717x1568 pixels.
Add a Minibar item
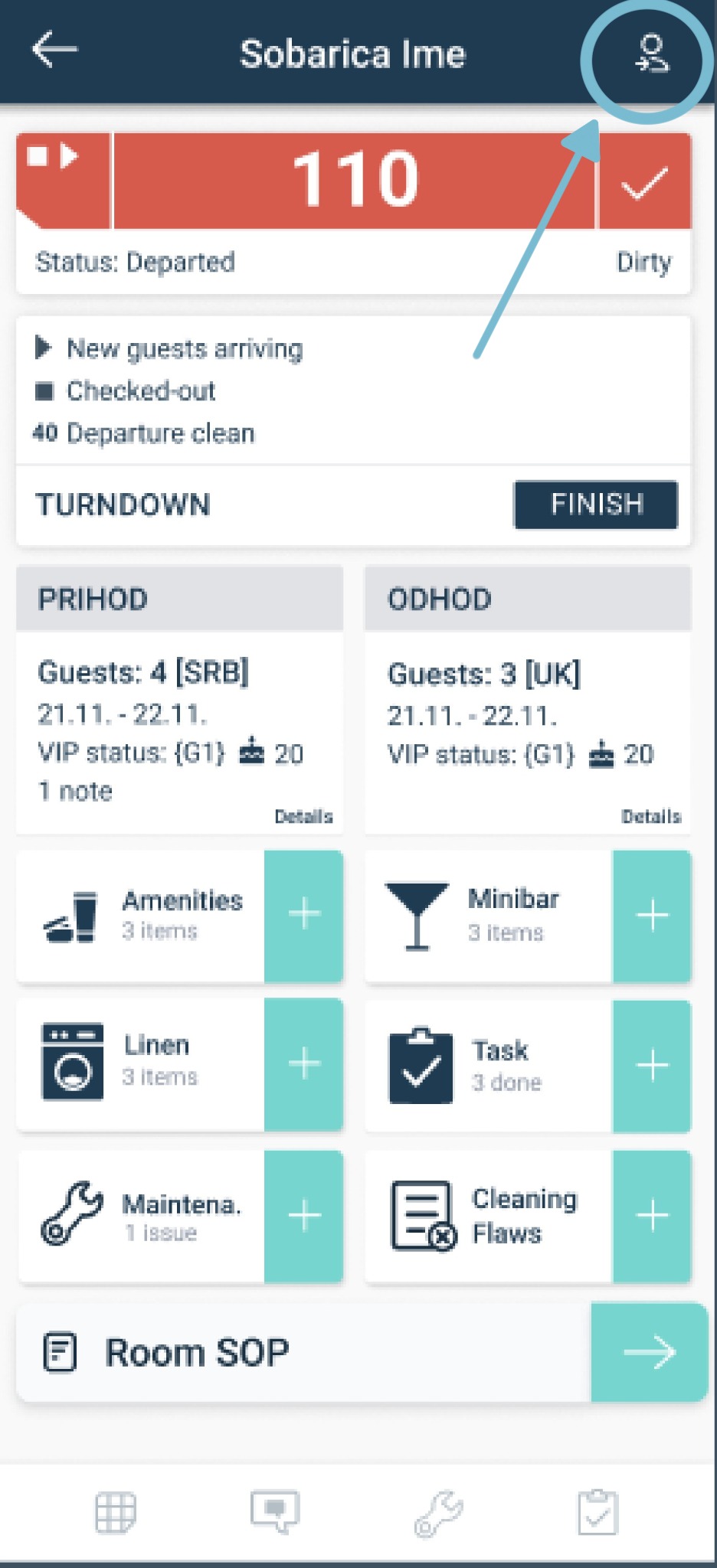(x=652, y=915)
